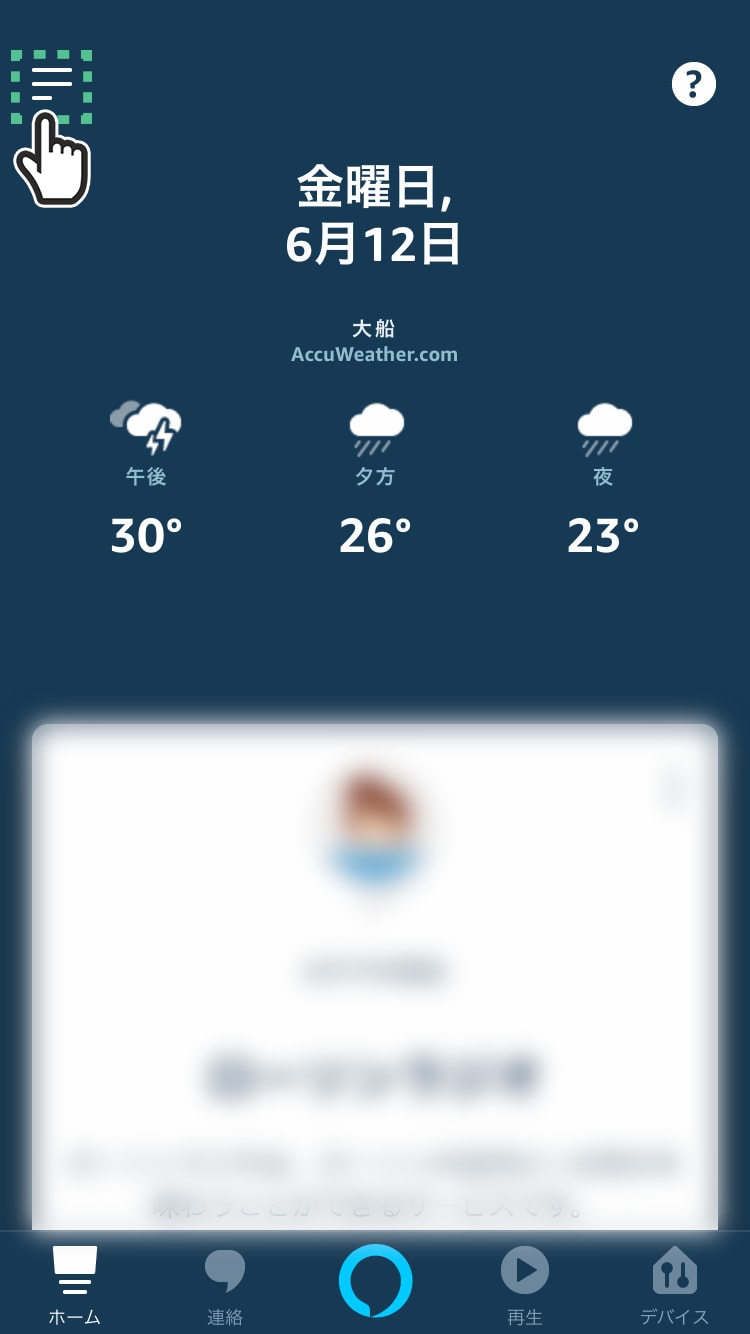Viewport: 750px width, 1334px height.
Task: Open the help question mark icon
Action: (693, 84)
